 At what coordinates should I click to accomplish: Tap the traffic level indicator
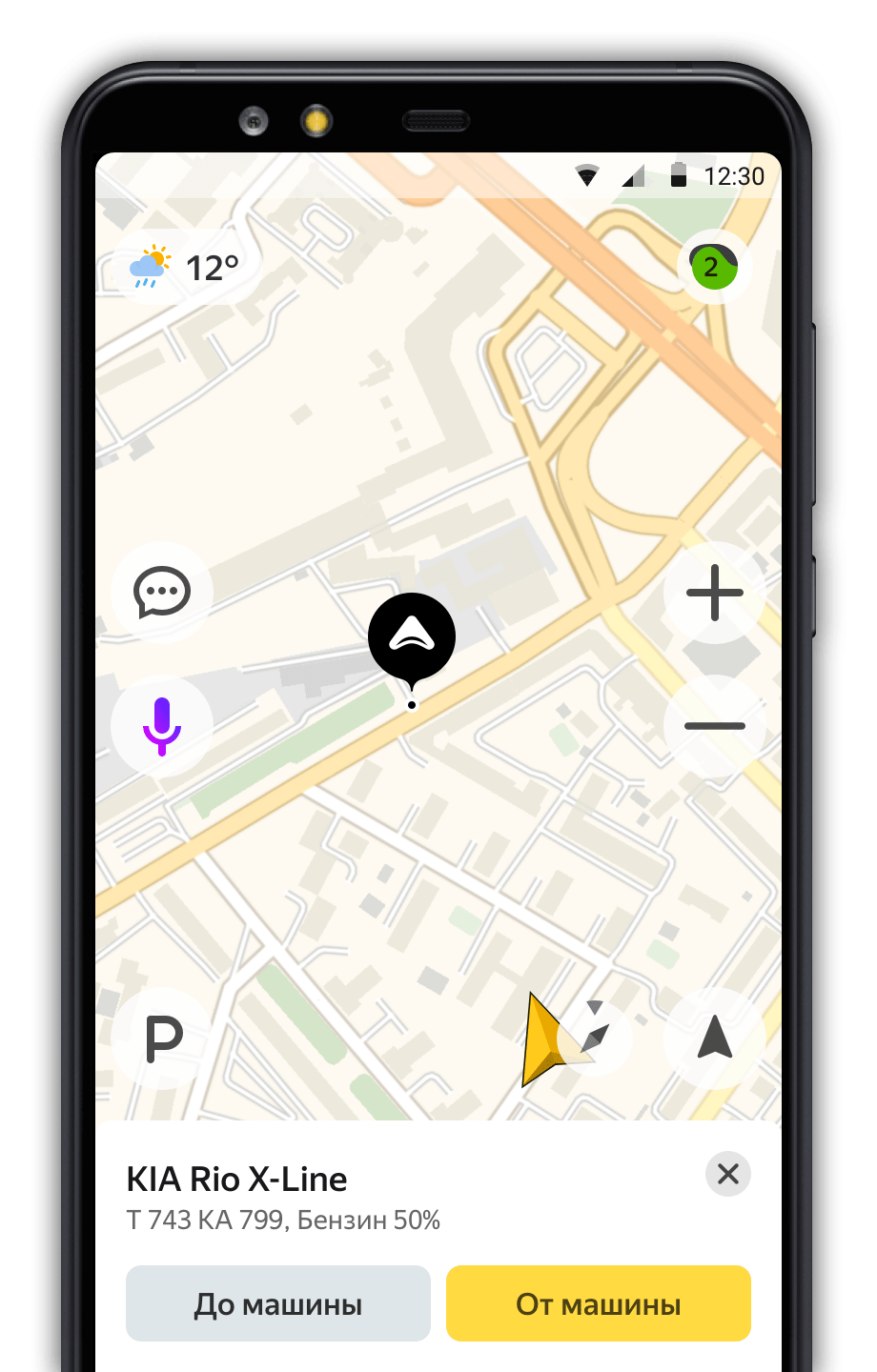pos(714,267)
